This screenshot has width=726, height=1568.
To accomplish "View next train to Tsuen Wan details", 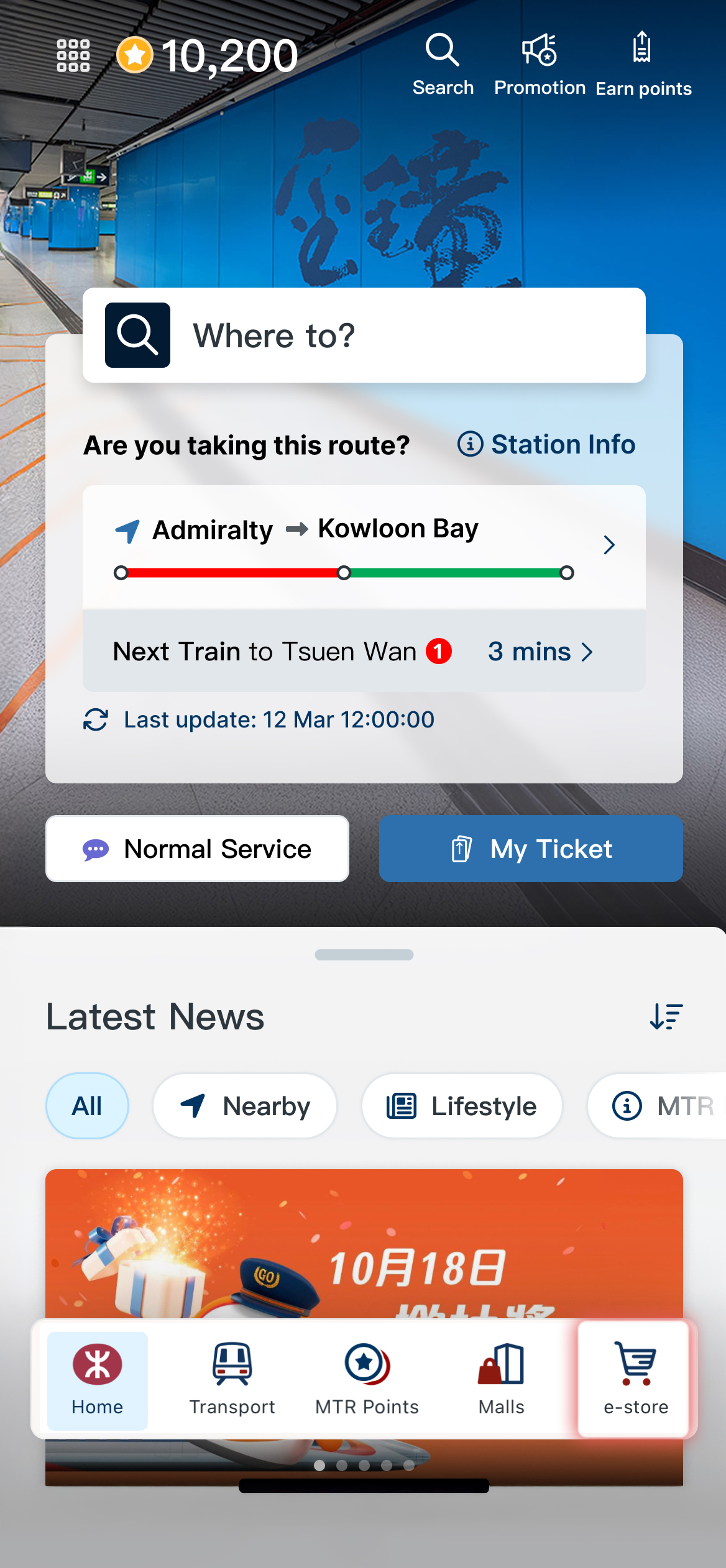I will point(364,651).
